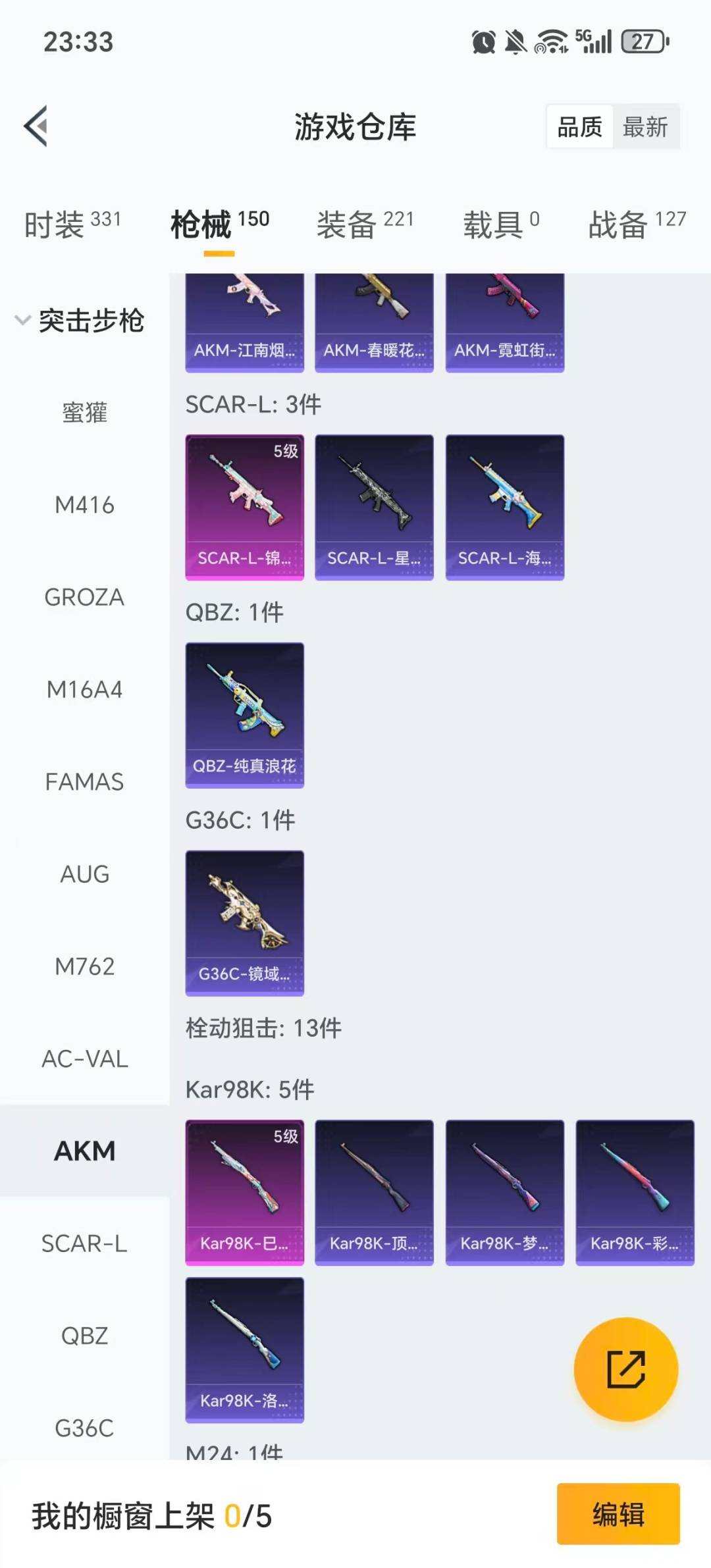
Task: Open the 战备 tab
Action: point(637,224)
